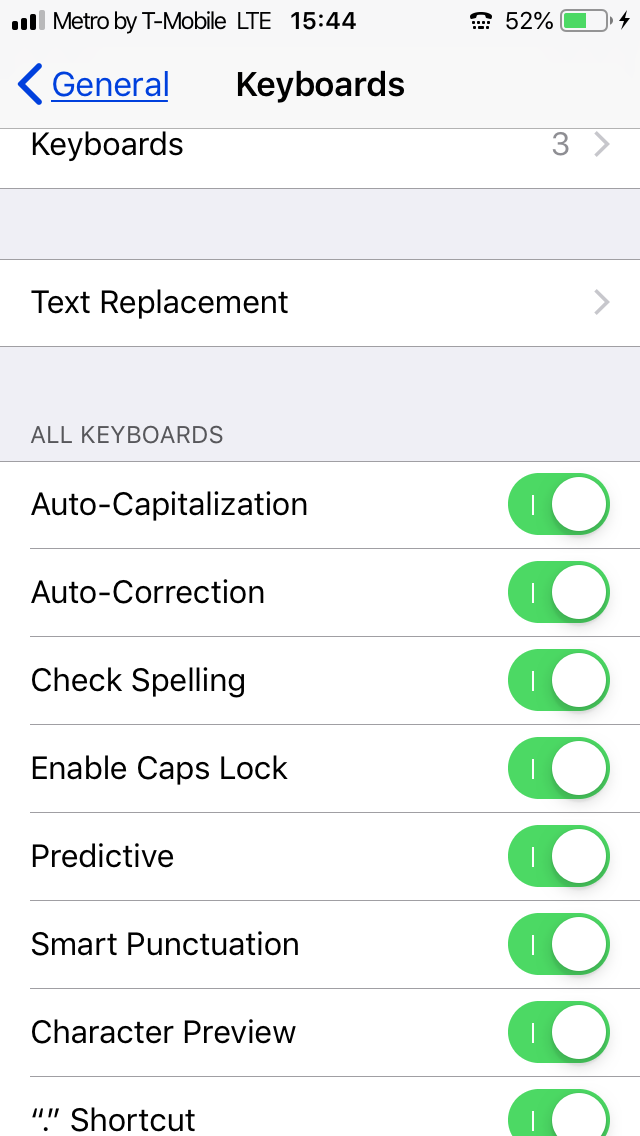Disable the Auto-Correction switch

558,593
